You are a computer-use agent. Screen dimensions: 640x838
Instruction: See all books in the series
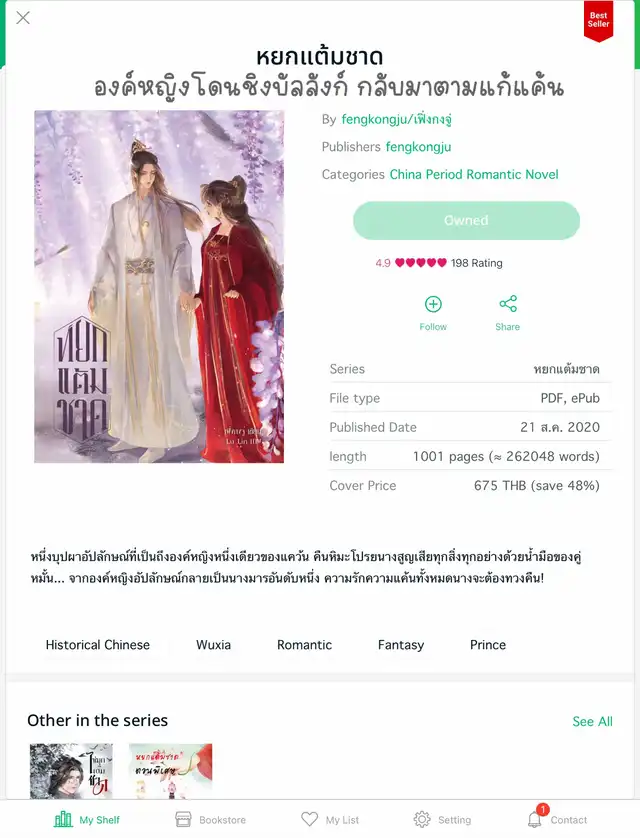coord(592,721)
